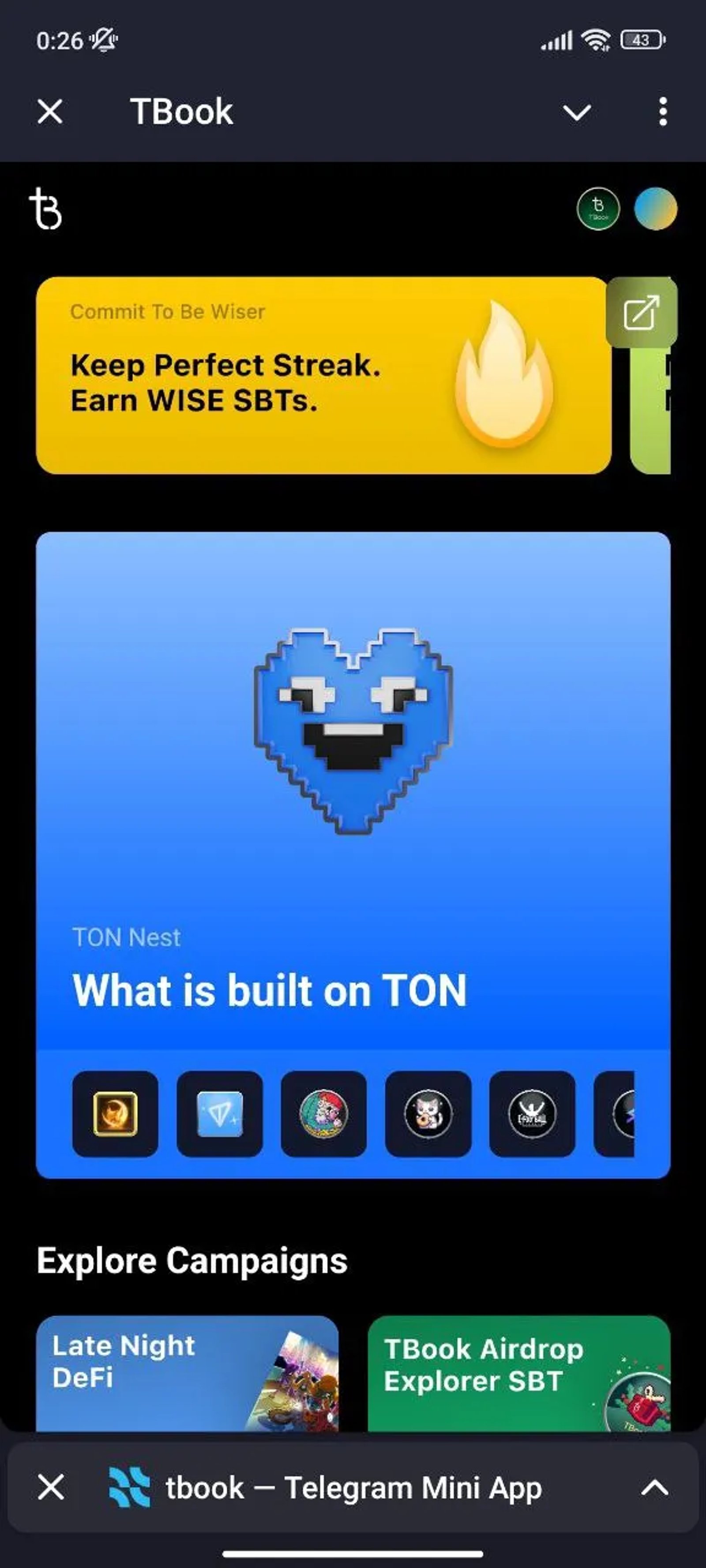Open the mermaid artwork app icon

pyautogui.click(x=323, y=1115)
